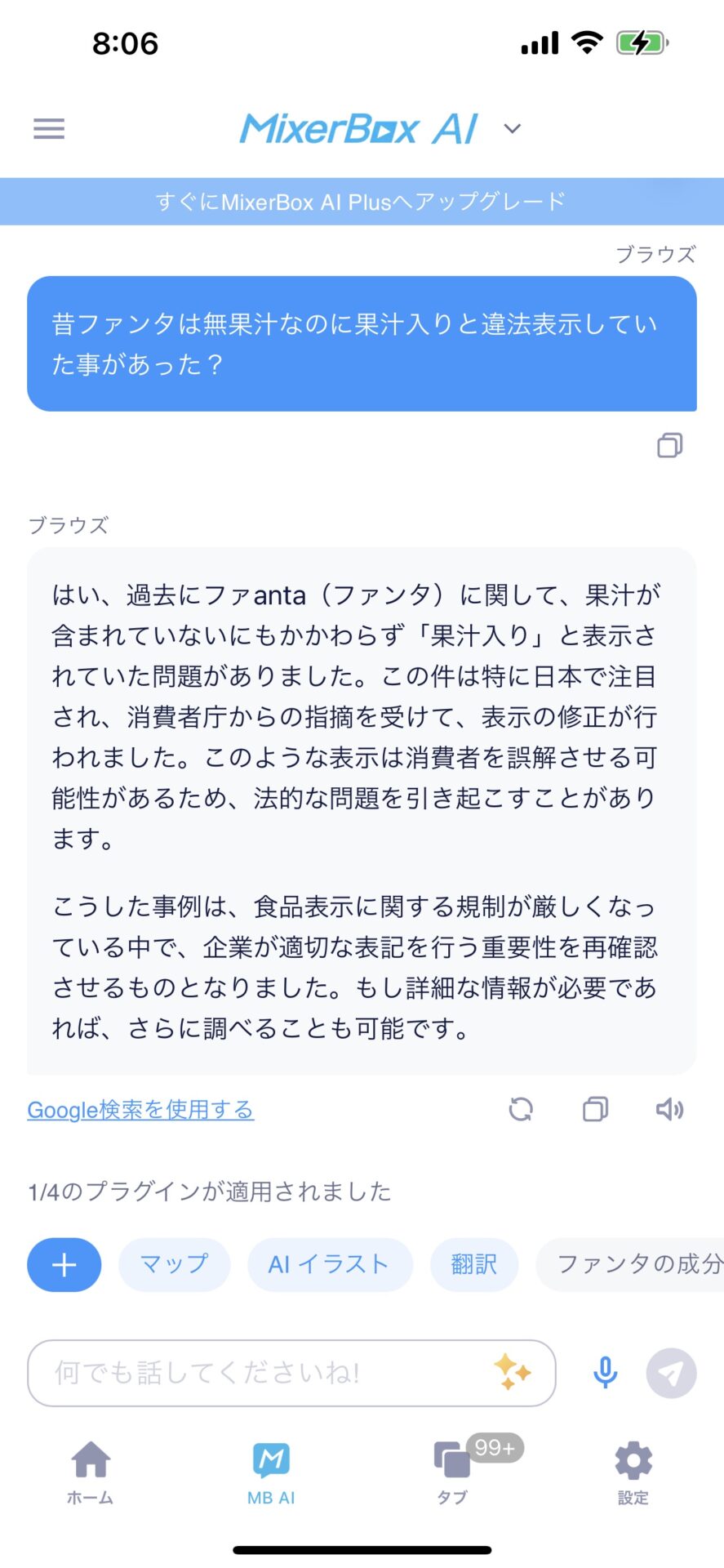Viewport: 724px width, 1568px height.
Task: Regenerate the AI response
Action: tap(521, 1109)
